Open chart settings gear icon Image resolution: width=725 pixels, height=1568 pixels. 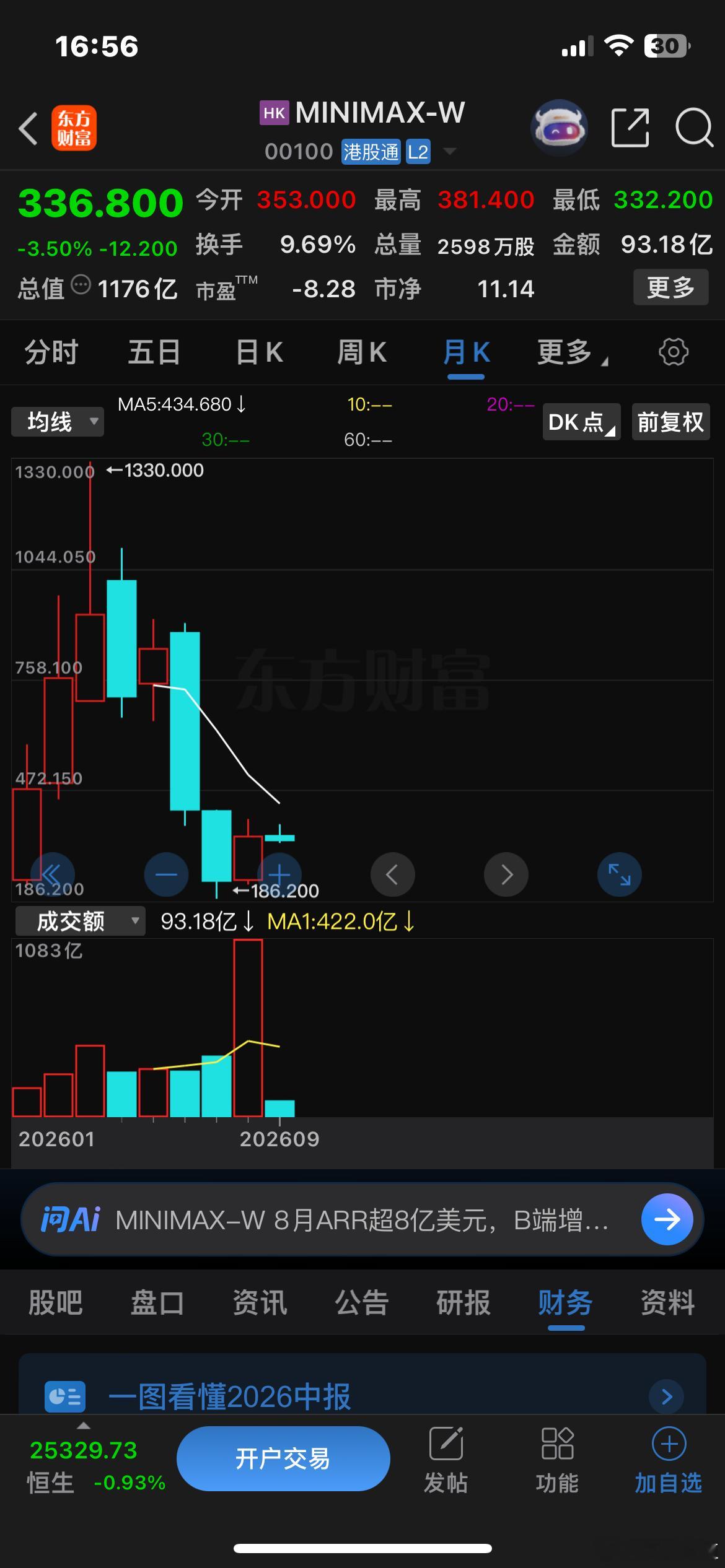674,352
